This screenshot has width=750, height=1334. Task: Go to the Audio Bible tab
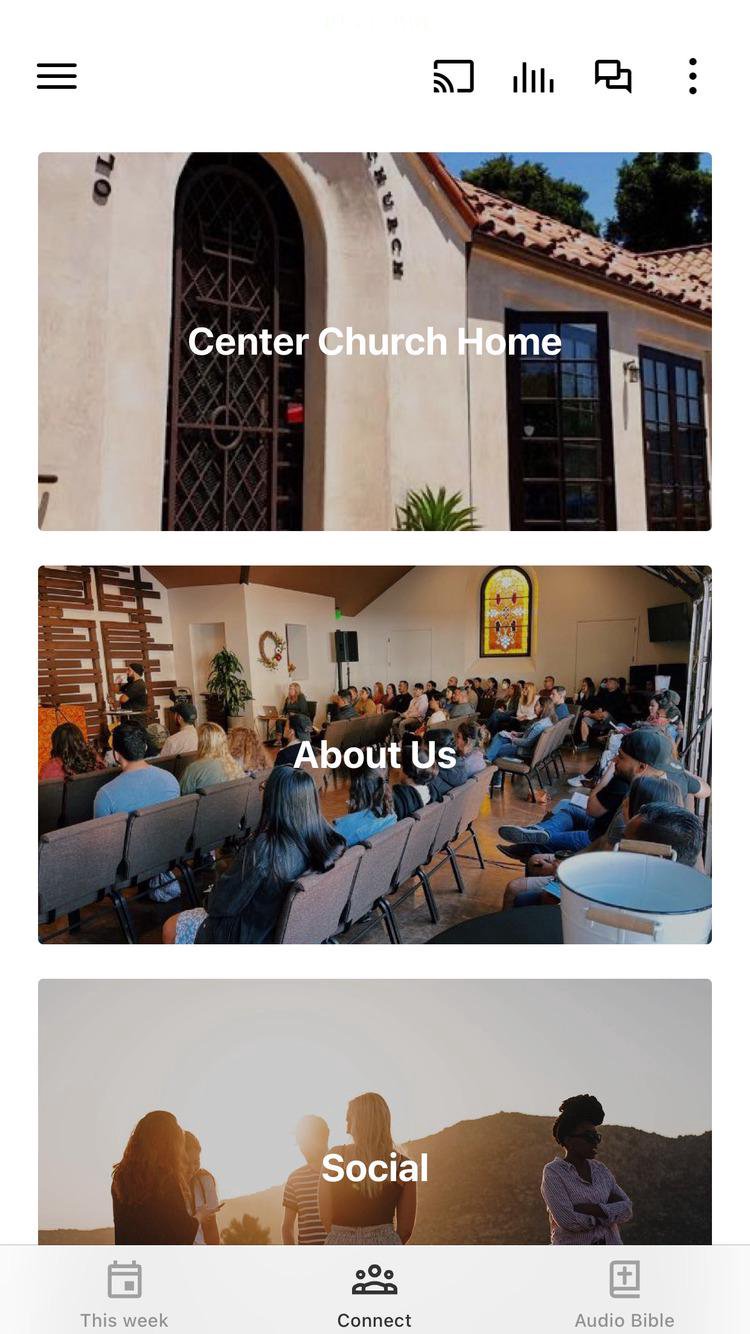pyautogui.click(x=624, y=1294)
